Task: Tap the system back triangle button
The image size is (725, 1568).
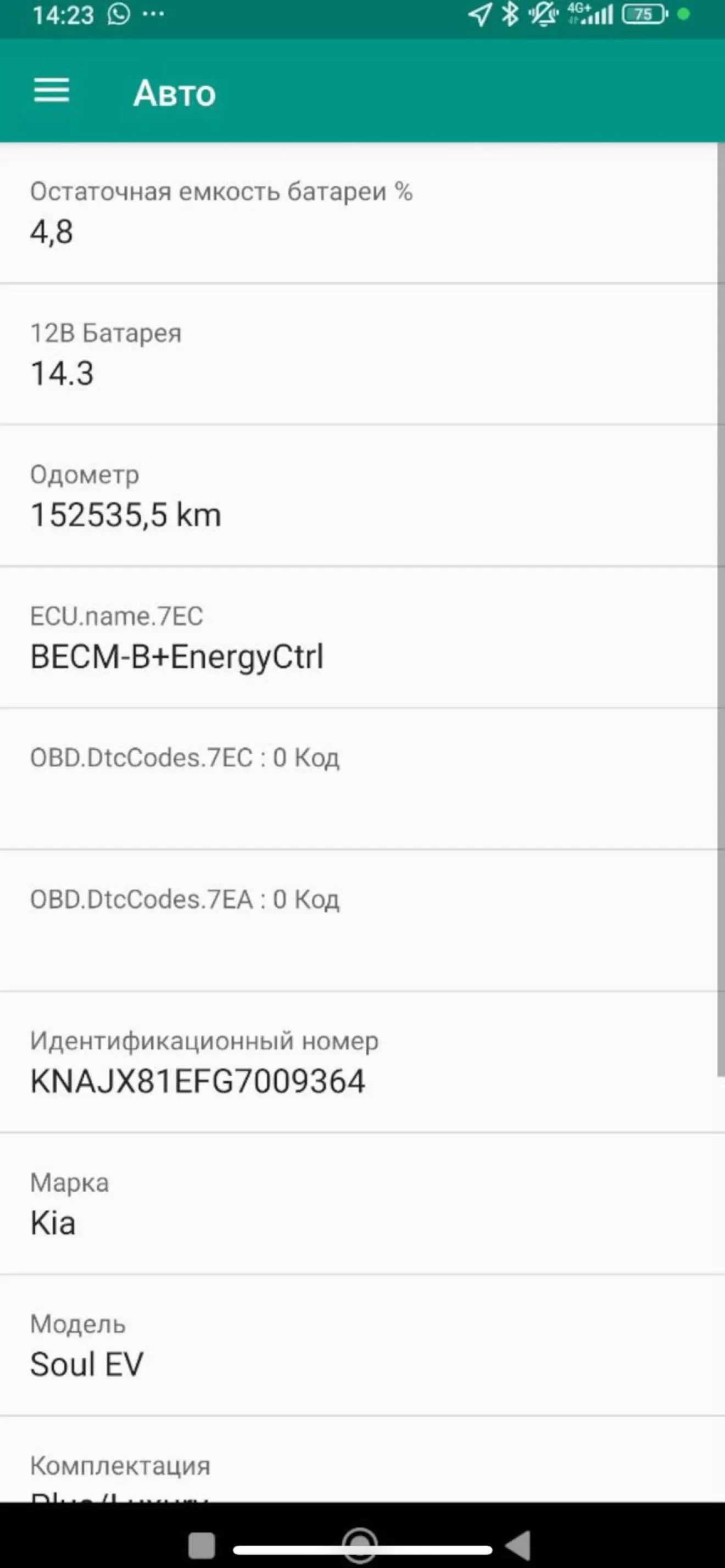Action: [518, 1544]
